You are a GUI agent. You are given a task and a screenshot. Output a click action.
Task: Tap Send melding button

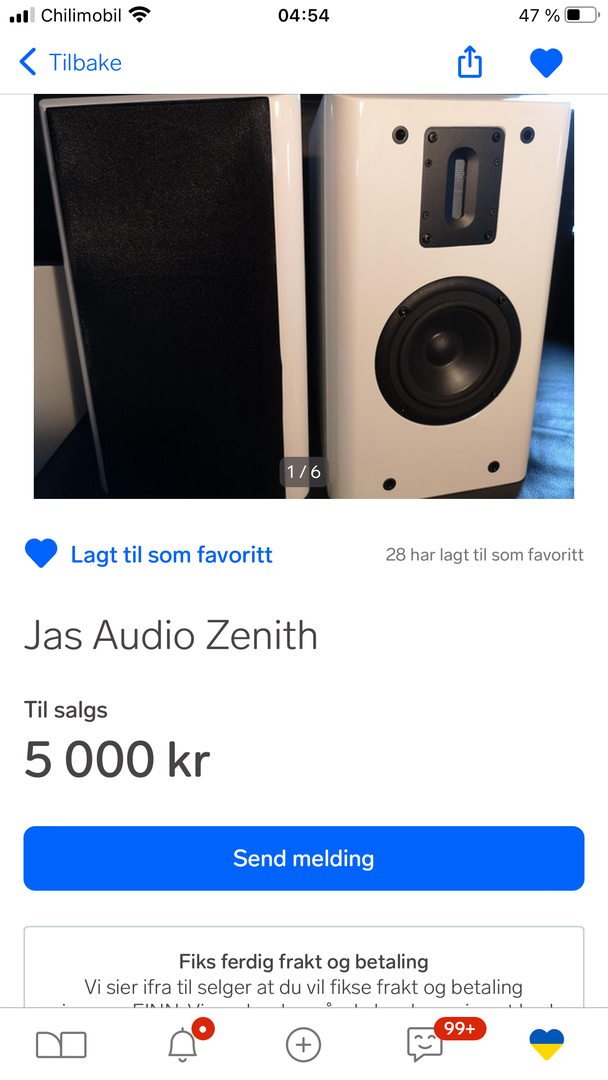pos(304,858)
